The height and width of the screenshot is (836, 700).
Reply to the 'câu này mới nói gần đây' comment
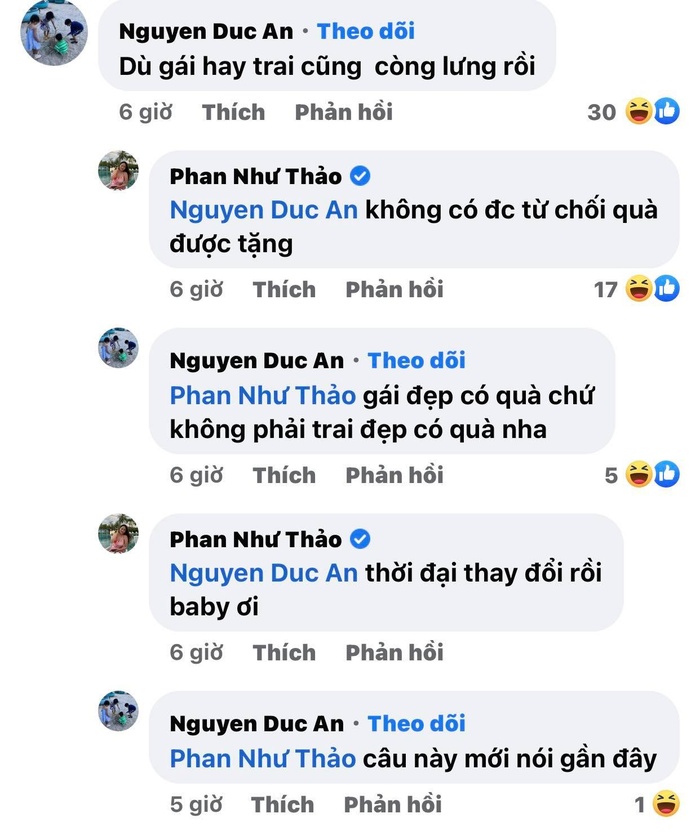coord(392,804)
